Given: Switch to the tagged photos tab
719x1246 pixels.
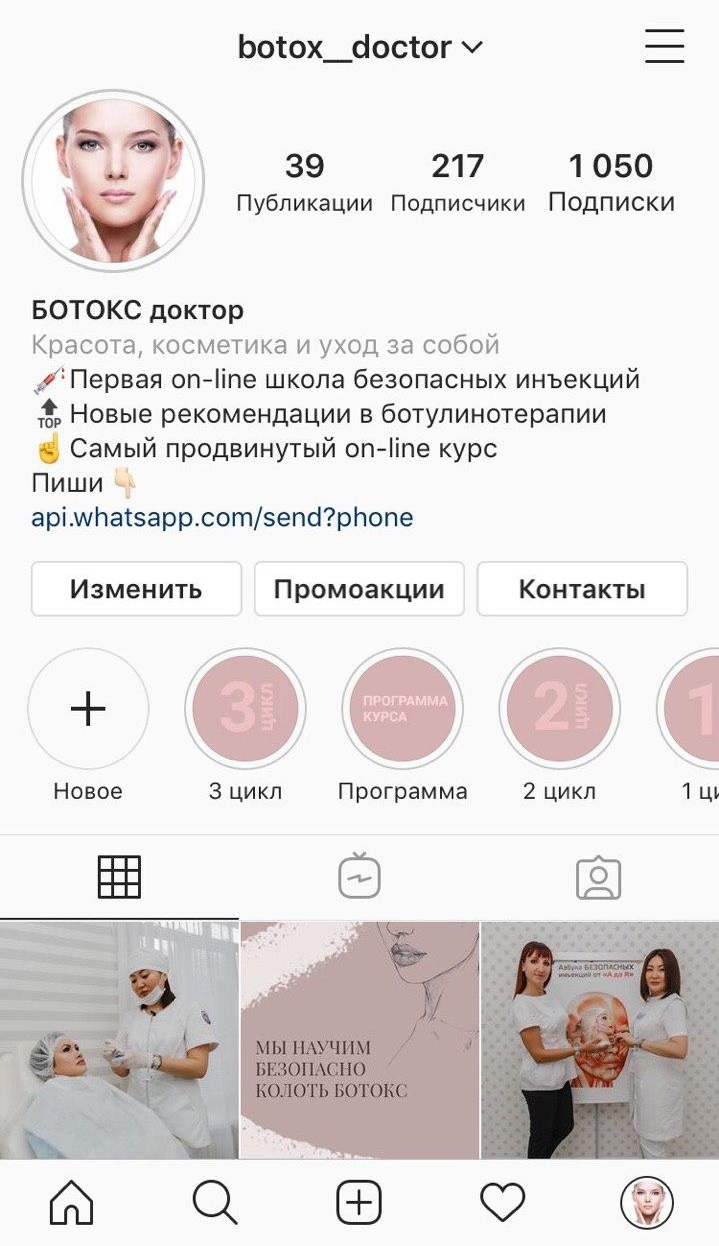Looking at the screenshot, I should tap(598, 877).
